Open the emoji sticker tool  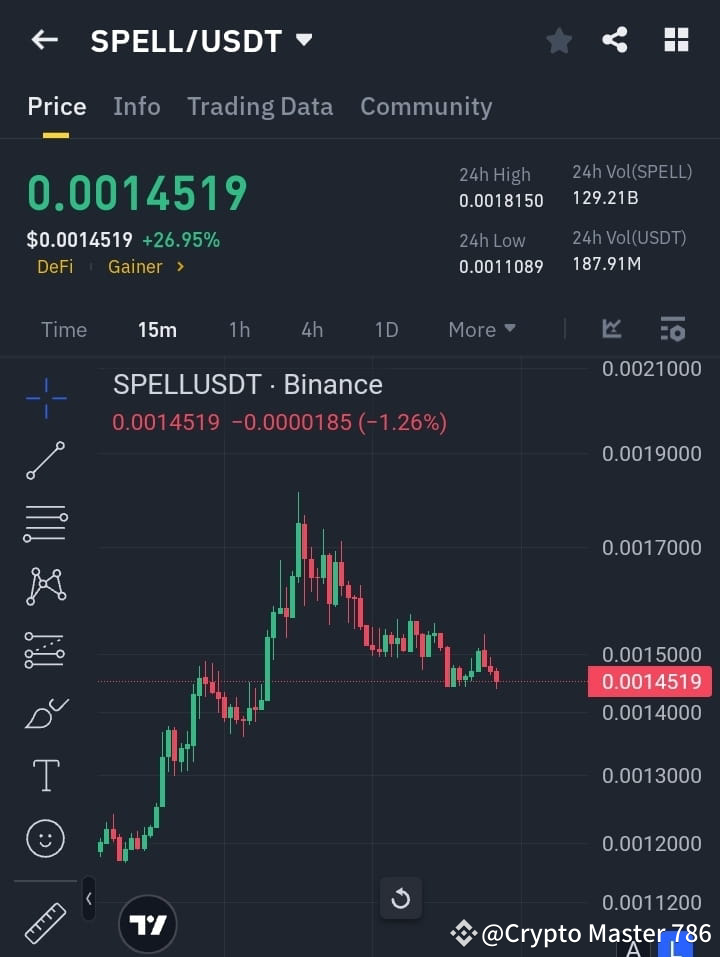point(45,838)
